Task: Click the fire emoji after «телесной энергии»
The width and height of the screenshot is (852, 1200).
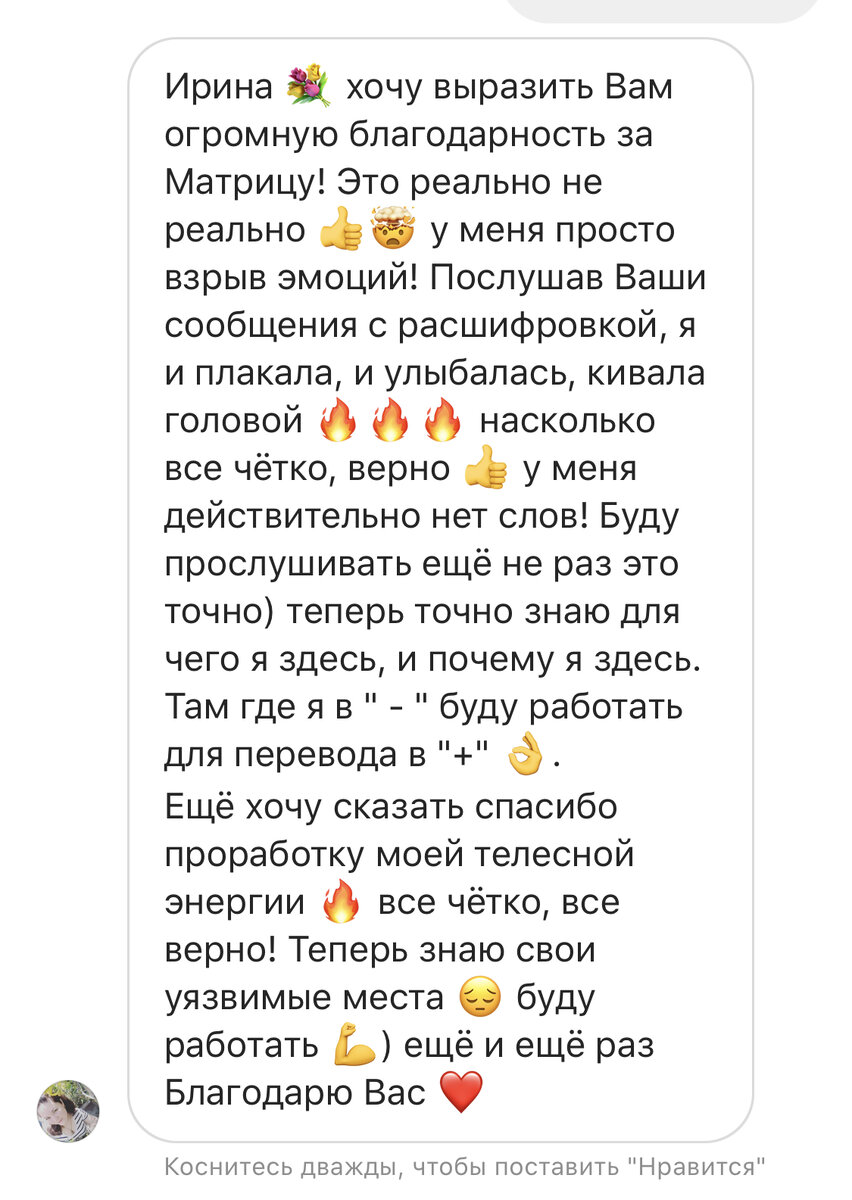Action: tap(340, 900)
